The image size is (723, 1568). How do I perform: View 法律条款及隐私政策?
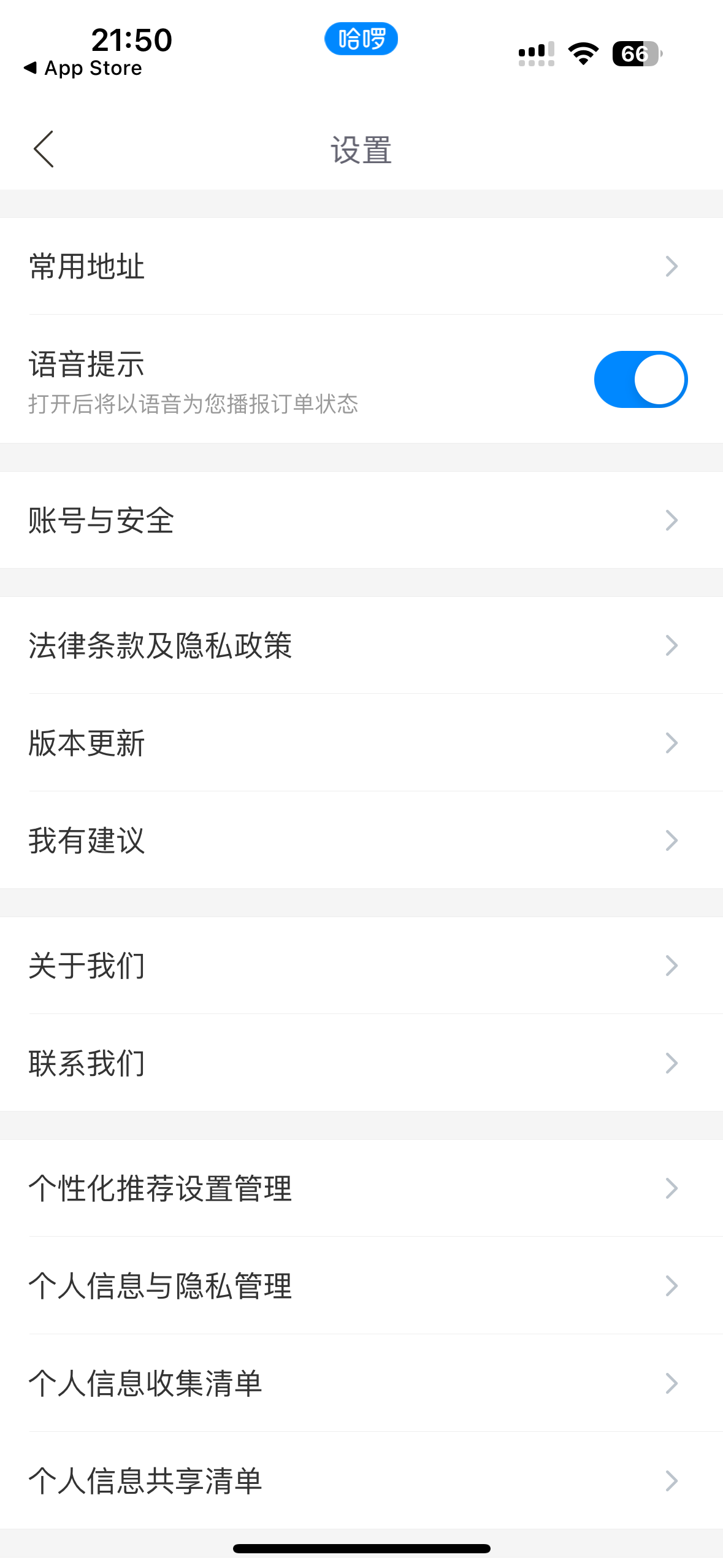click(361, 645)
